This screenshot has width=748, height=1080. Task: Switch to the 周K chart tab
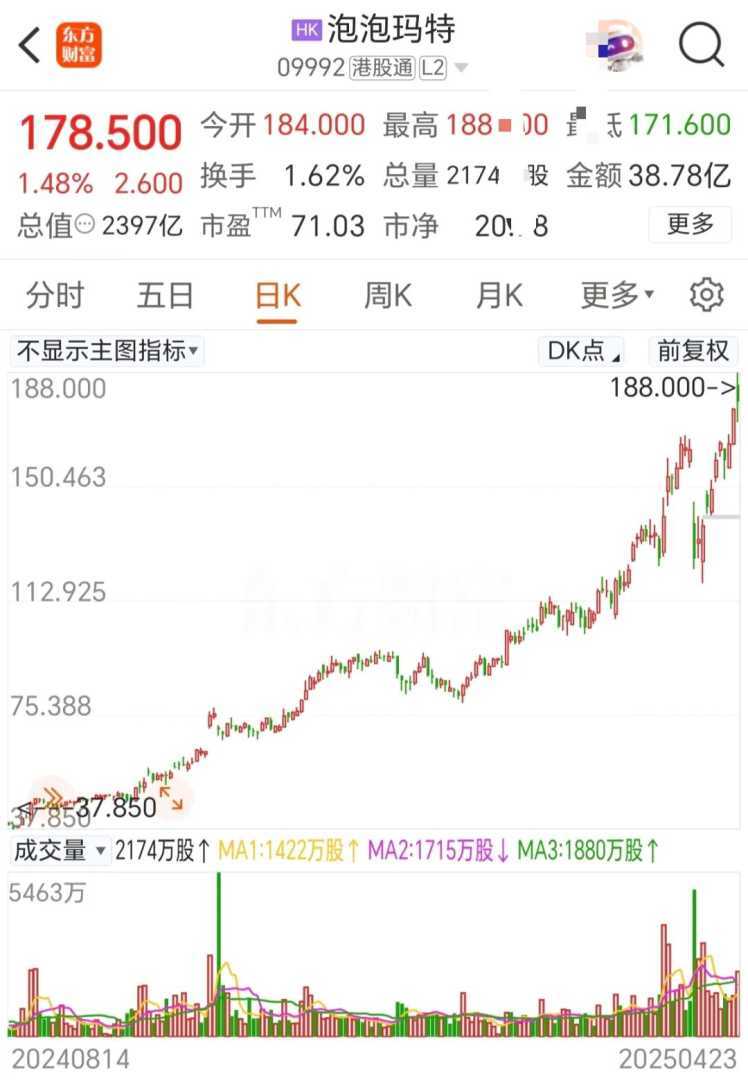click(x=387, y=296)
